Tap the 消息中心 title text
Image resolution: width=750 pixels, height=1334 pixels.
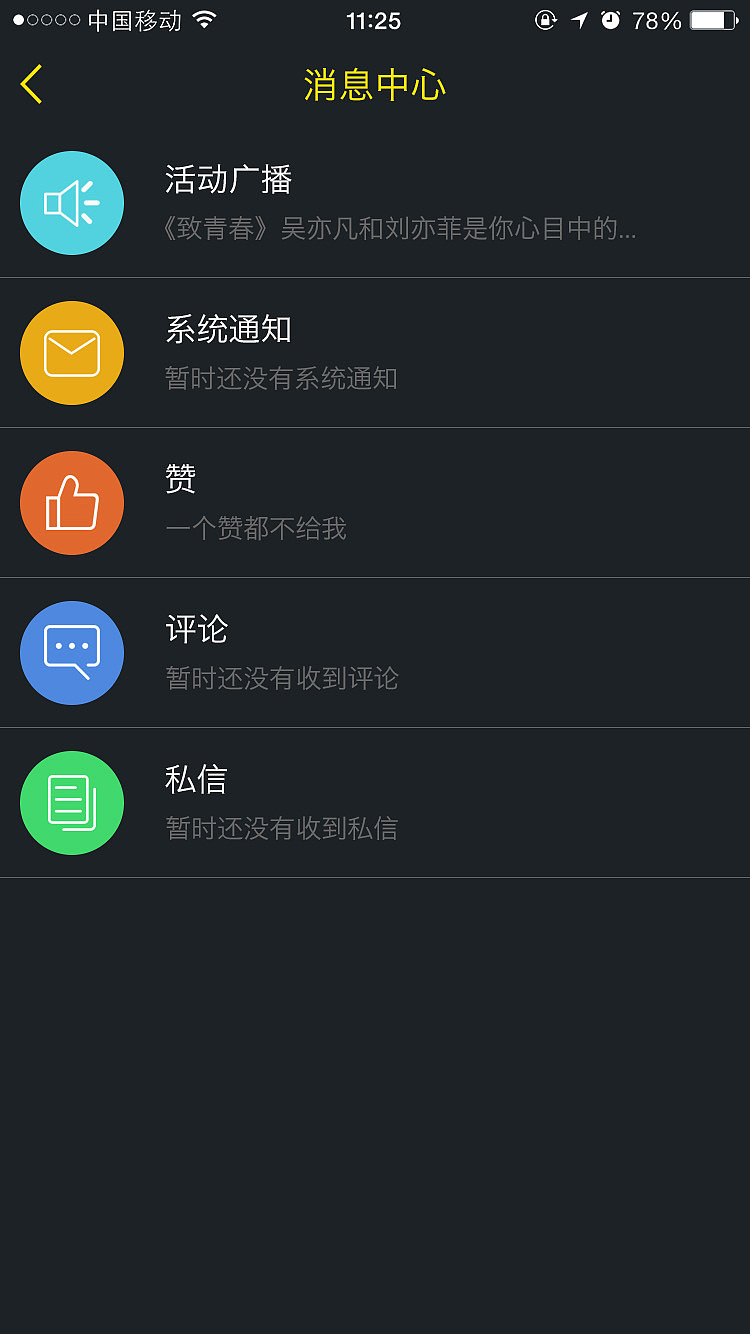tap(374, 87)
